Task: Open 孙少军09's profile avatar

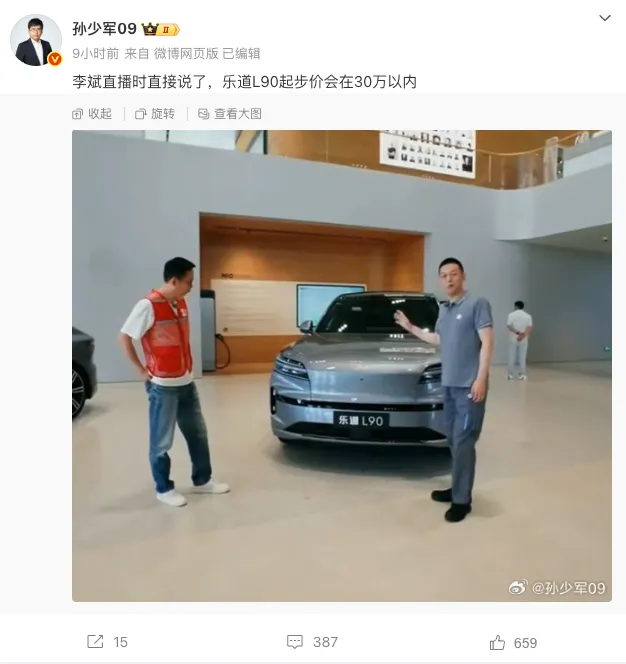Action: 36,41
